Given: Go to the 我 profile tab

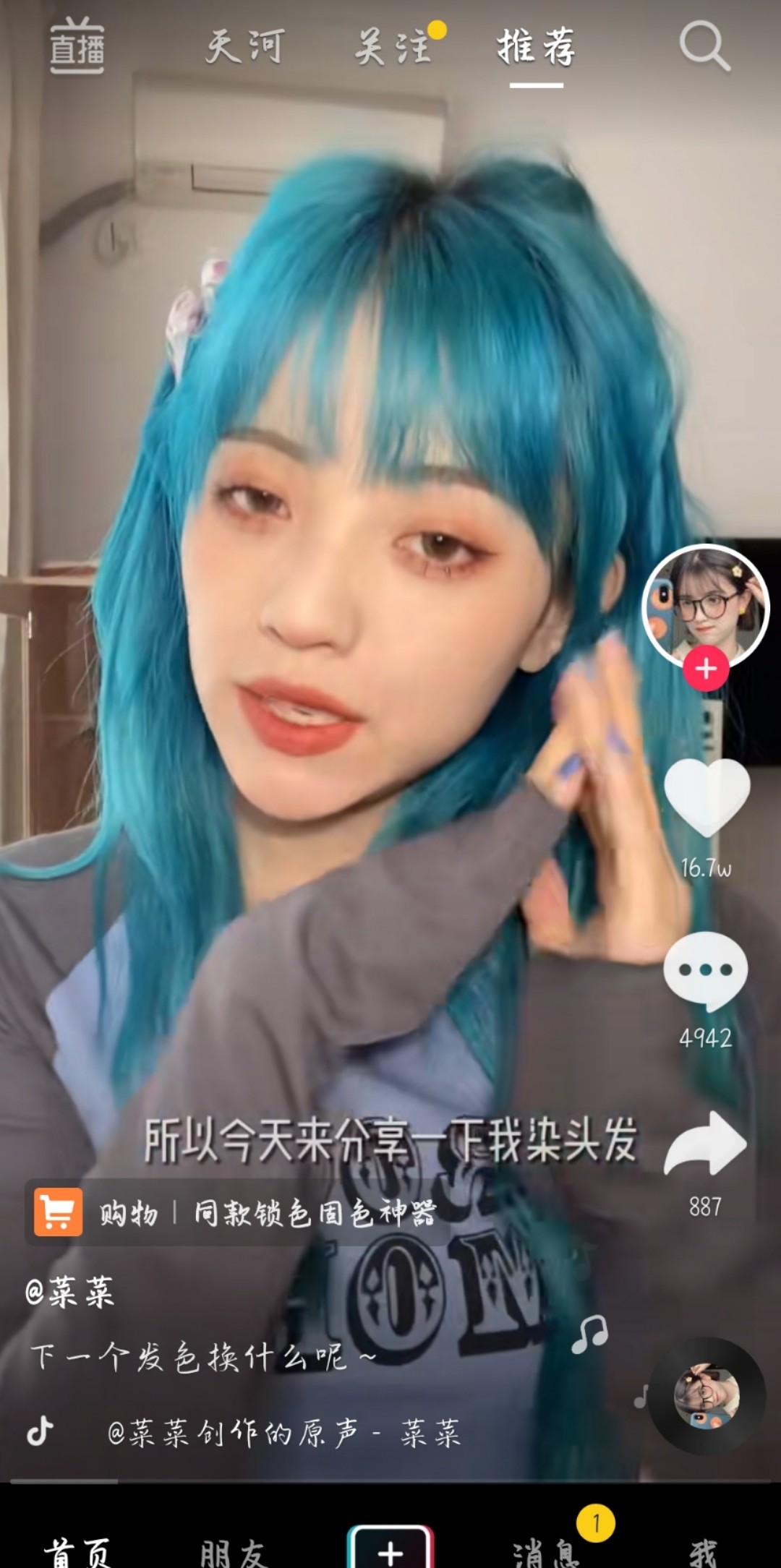Looking at the screenshot, I should (703, 1549).
